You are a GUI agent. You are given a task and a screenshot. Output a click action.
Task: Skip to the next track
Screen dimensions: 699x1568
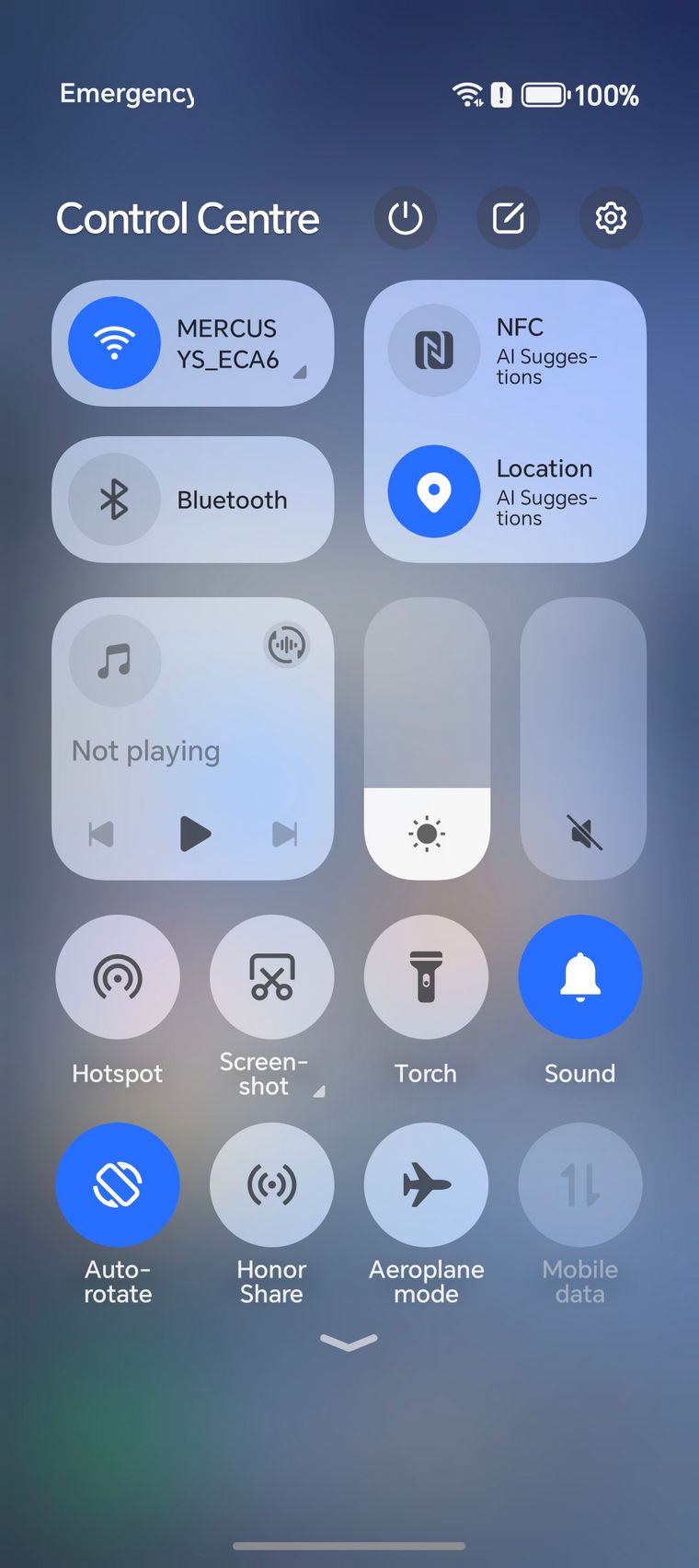(285, 834)
